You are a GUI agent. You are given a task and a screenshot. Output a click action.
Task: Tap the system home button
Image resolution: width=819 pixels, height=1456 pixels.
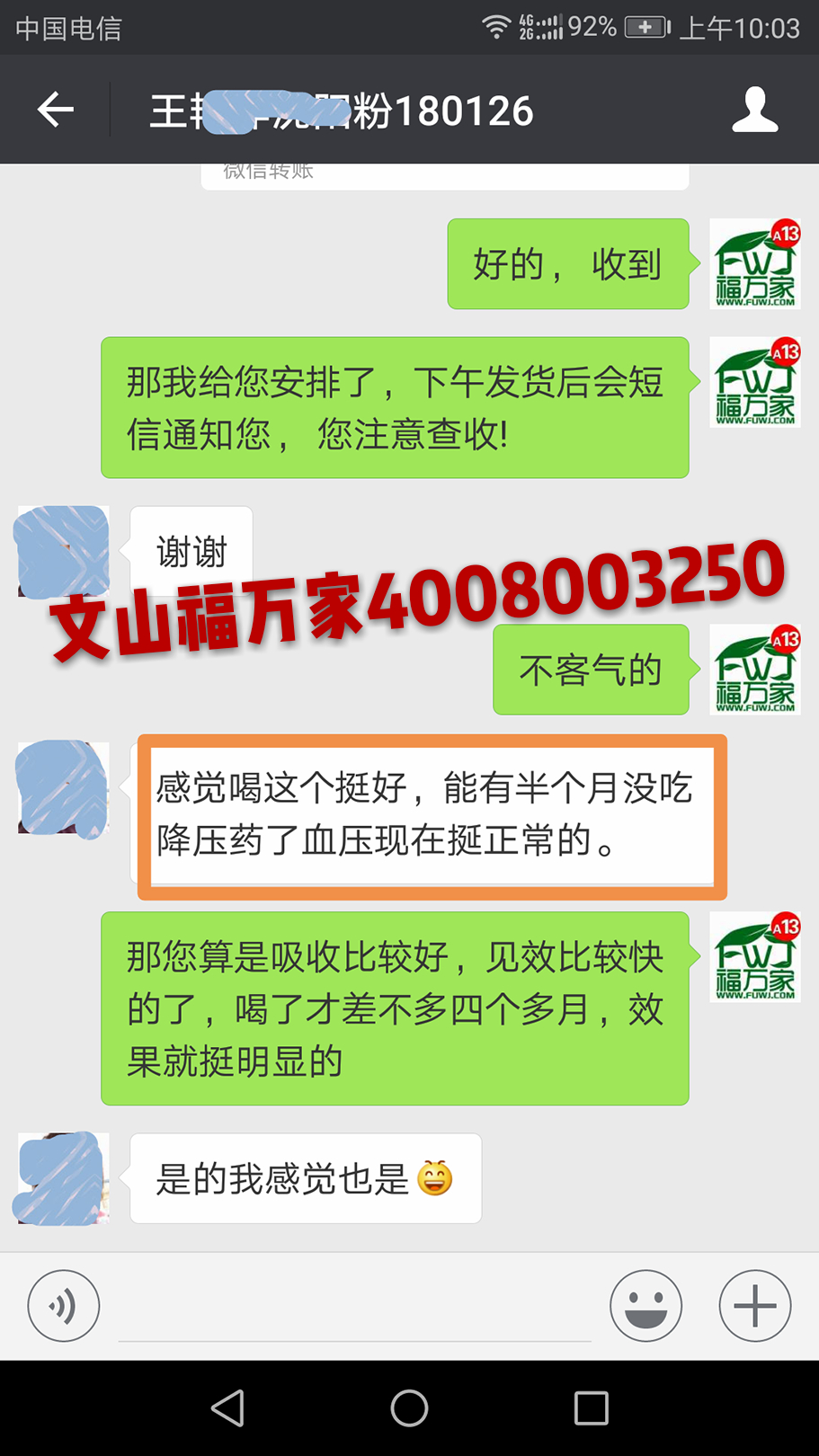point(409,1407)
